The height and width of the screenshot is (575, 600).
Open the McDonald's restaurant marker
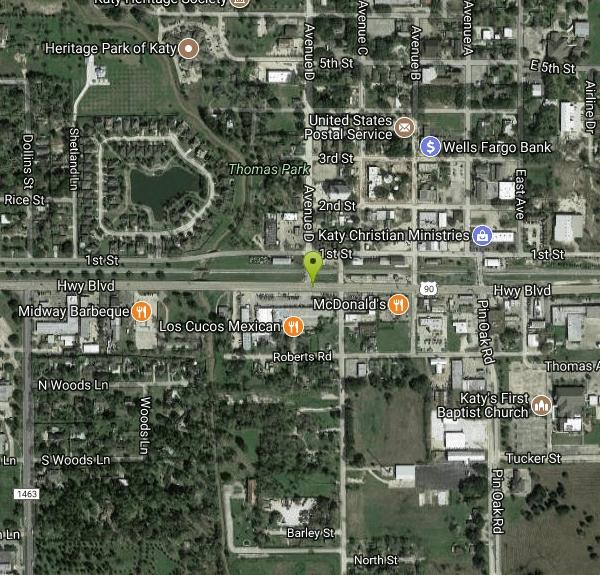[x=398, y=304]
